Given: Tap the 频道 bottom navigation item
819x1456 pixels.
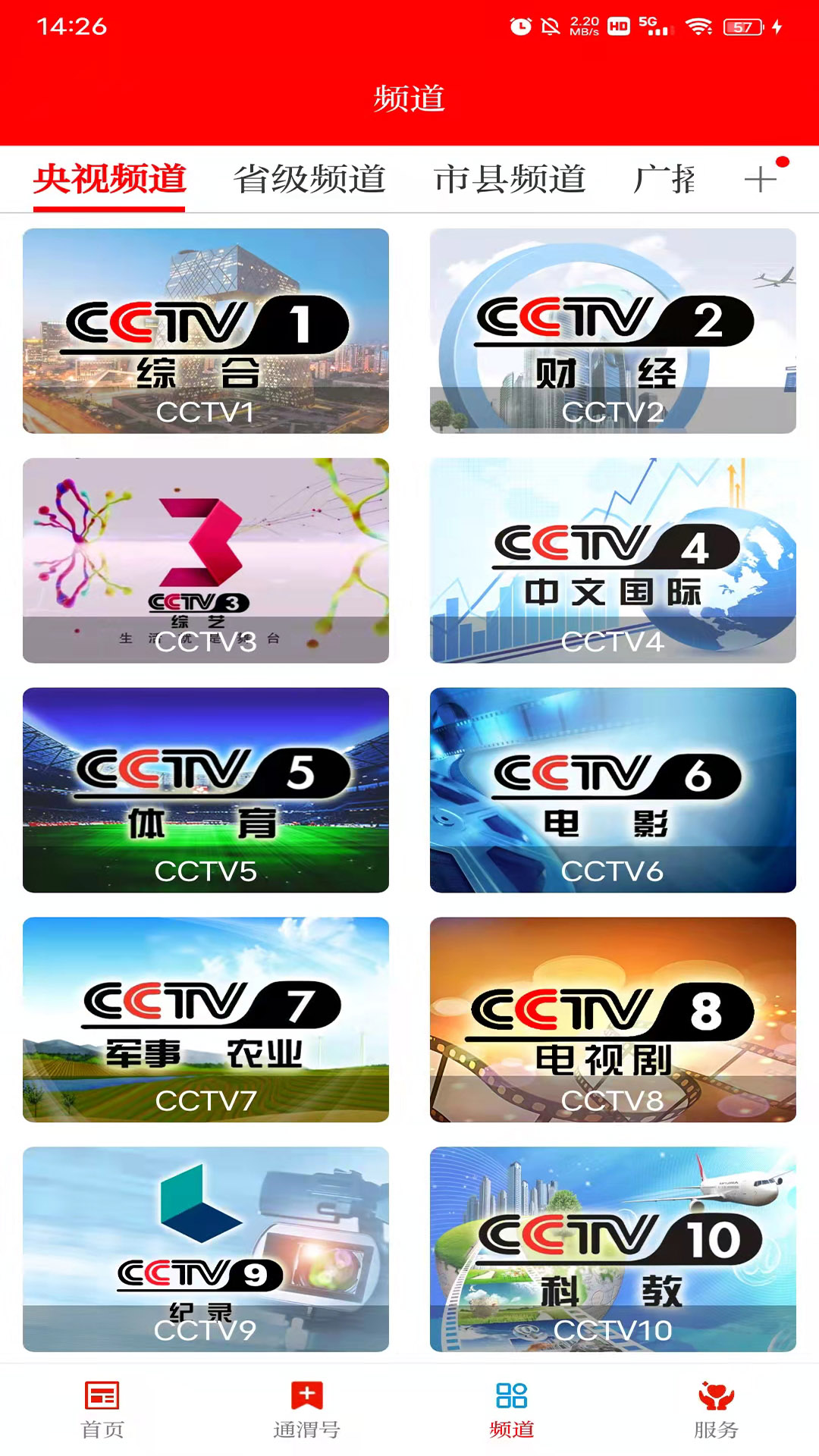Looking at the screenshot, I should coord(512,1409).
